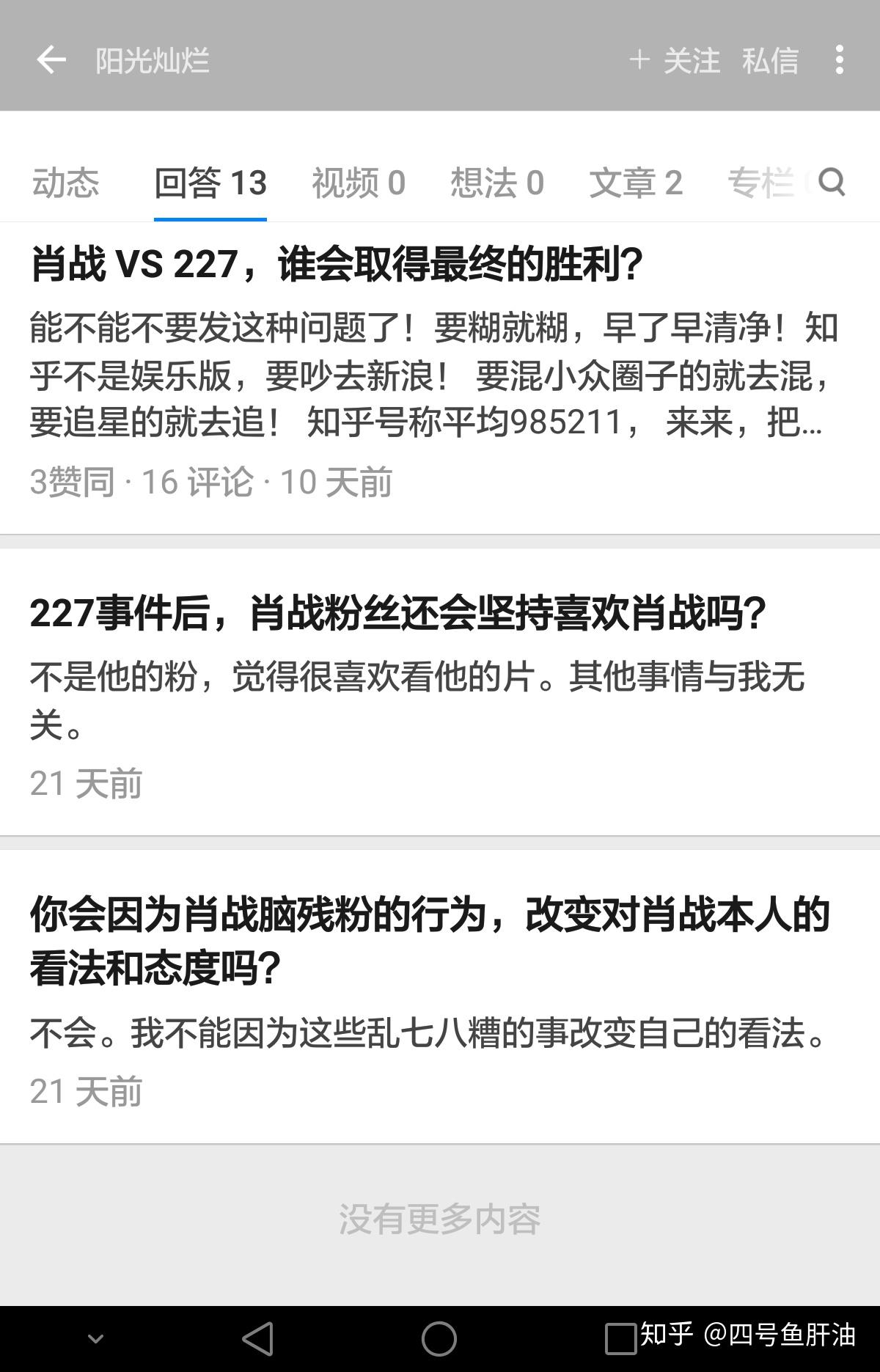This screenshot has width=880, height=1372.
Task: View the 想法 0 tab
Action: coord(497,183)
